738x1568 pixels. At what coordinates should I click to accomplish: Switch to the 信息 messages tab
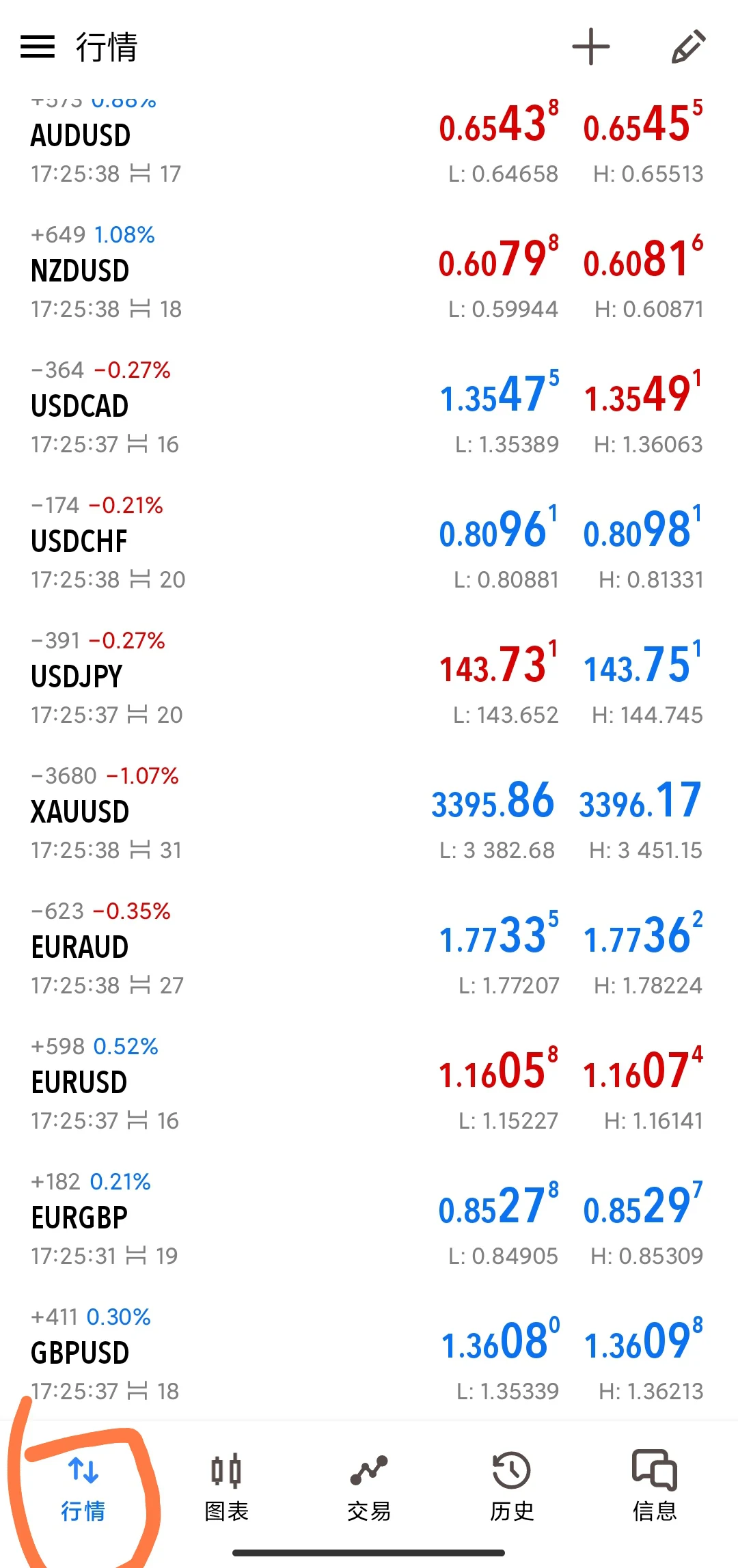[x=655, y=1487]
